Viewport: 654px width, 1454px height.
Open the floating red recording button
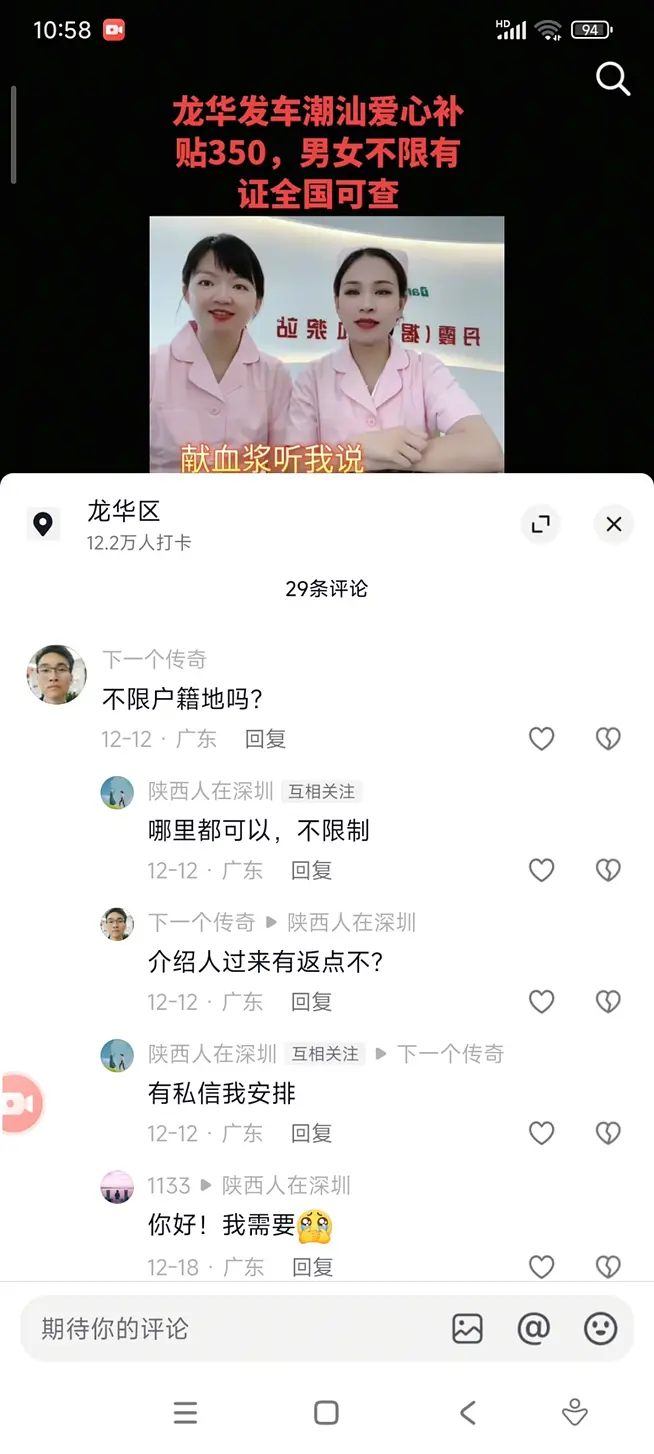20,1103
